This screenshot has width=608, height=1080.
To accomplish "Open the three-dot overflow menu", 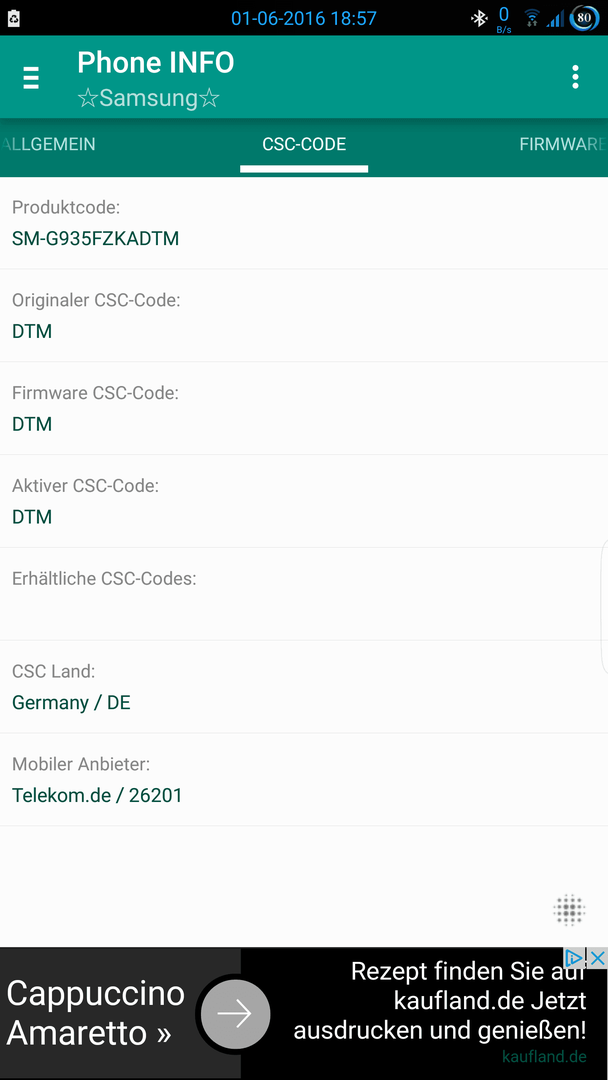I will click(576, 77).
